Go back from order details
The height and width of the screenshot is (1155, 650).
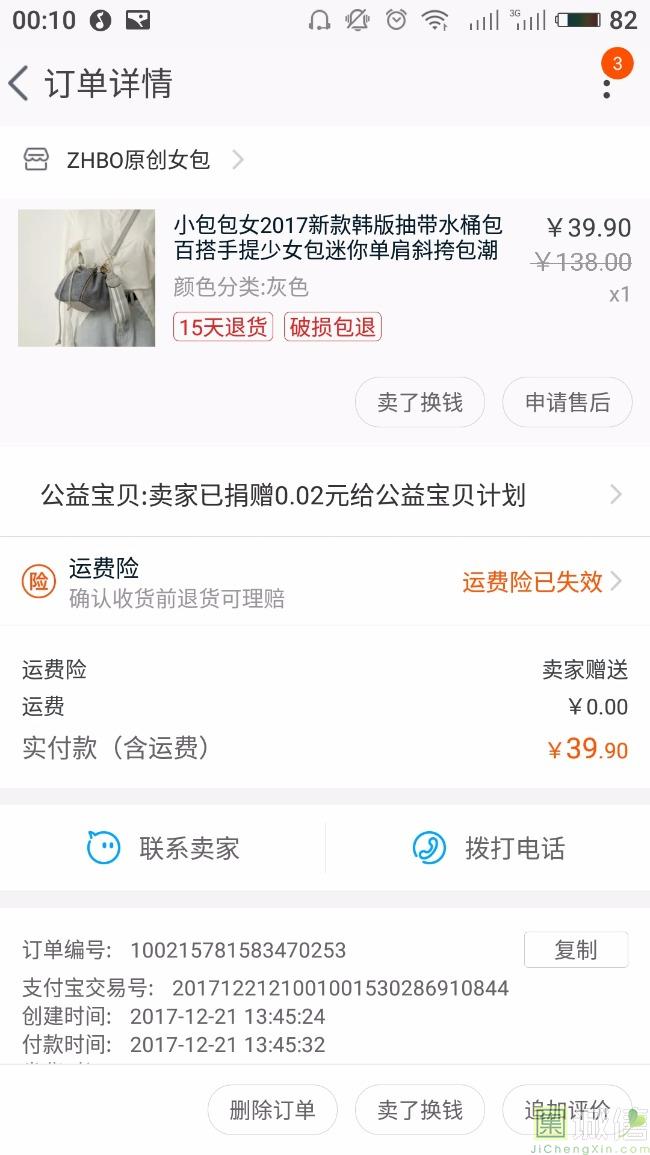(x=20, y=83)
